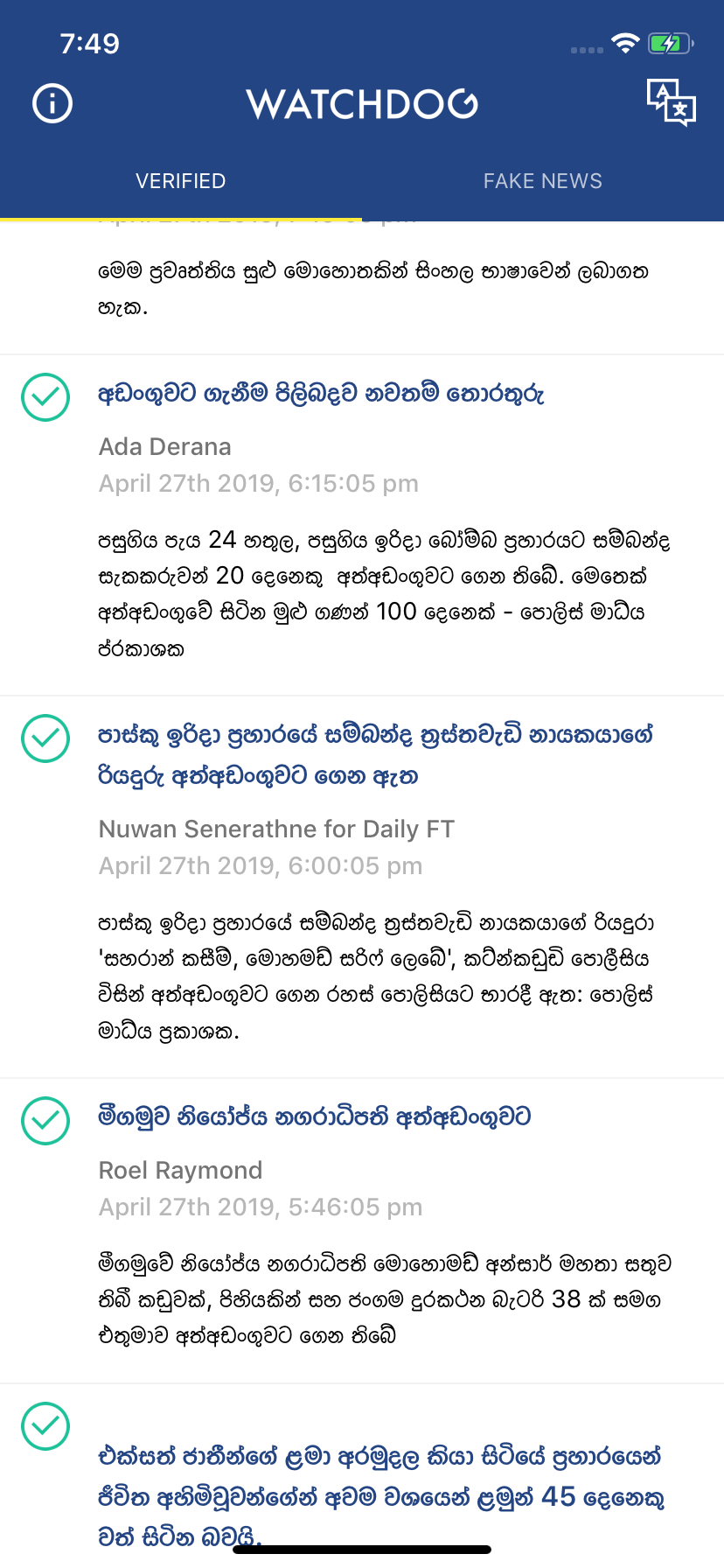
Task: Tap the Watchdog logo in the header
Action: pos(362,102)
